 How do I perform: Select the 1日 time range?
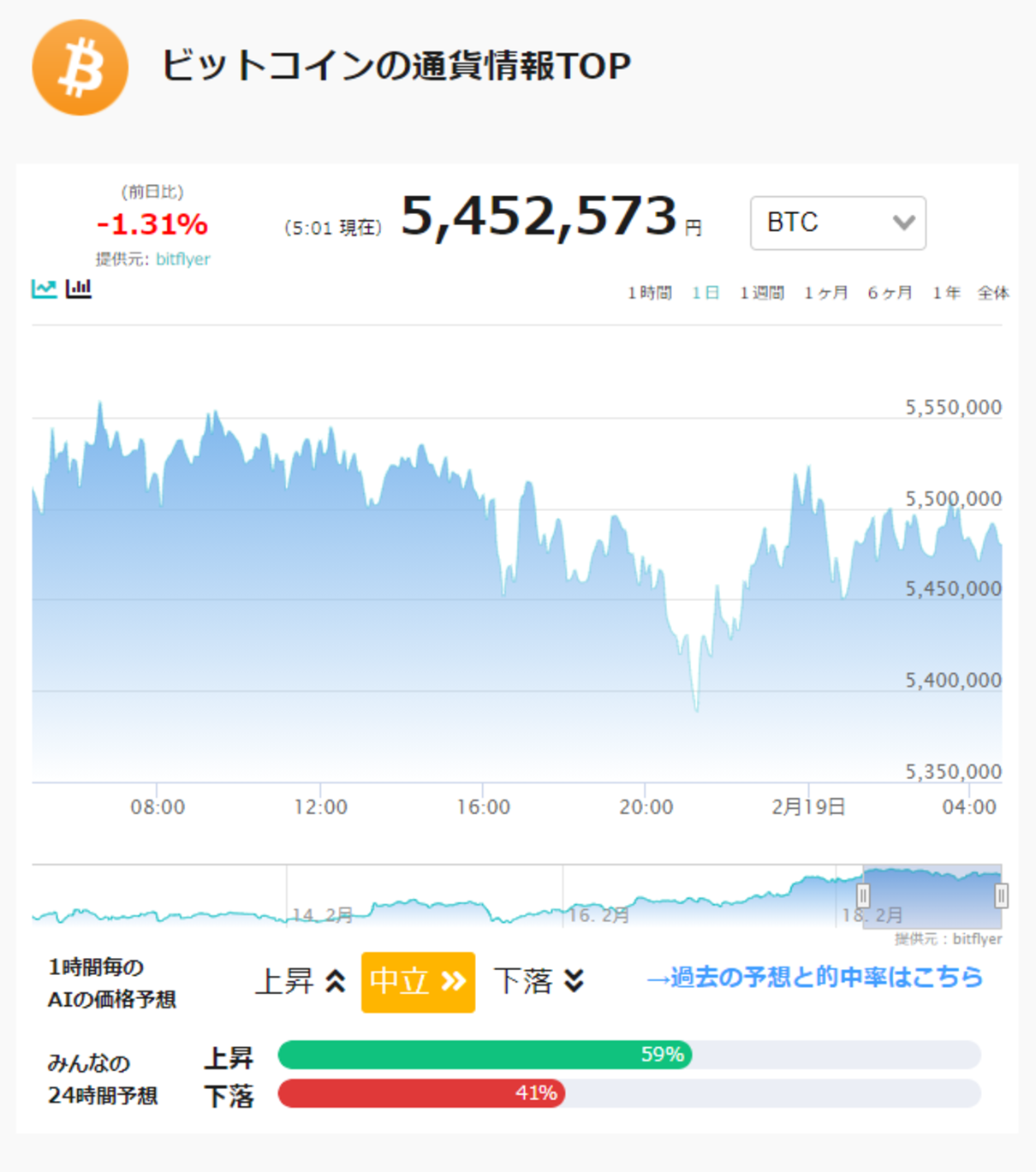(705, 293)
